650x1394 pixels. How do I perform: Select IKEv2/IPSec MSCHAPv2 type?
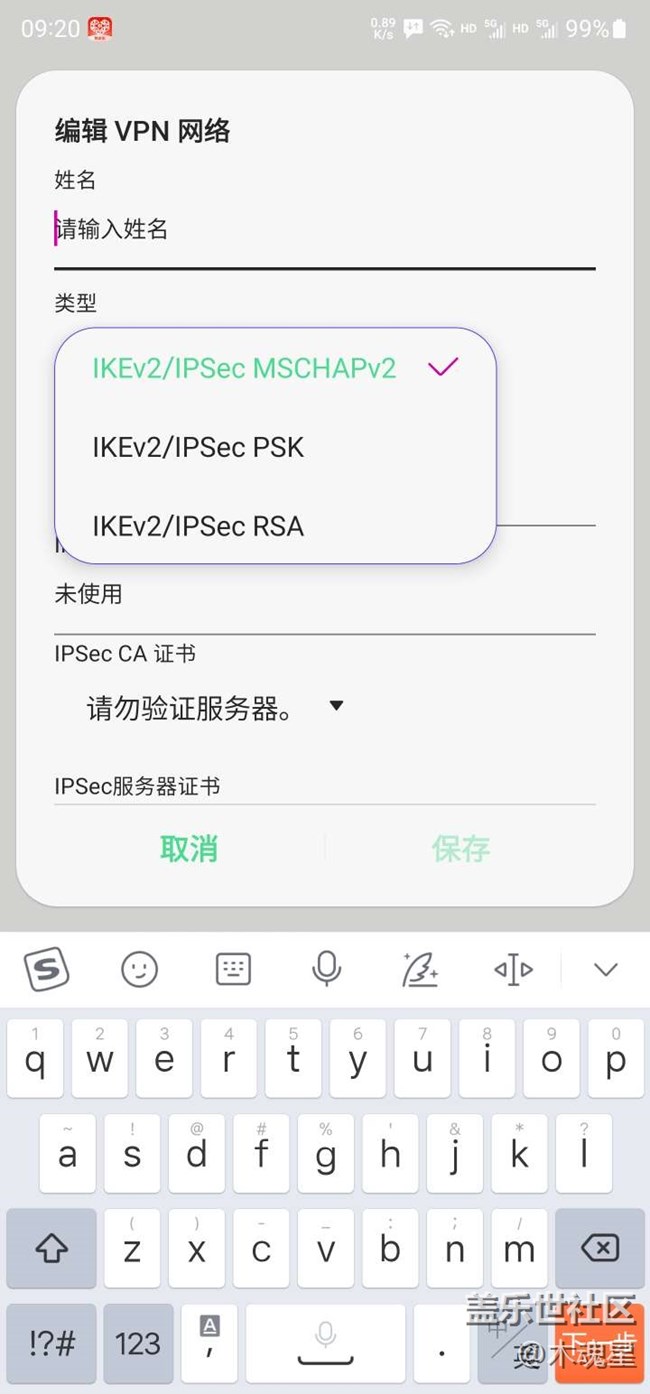point(245,368)
